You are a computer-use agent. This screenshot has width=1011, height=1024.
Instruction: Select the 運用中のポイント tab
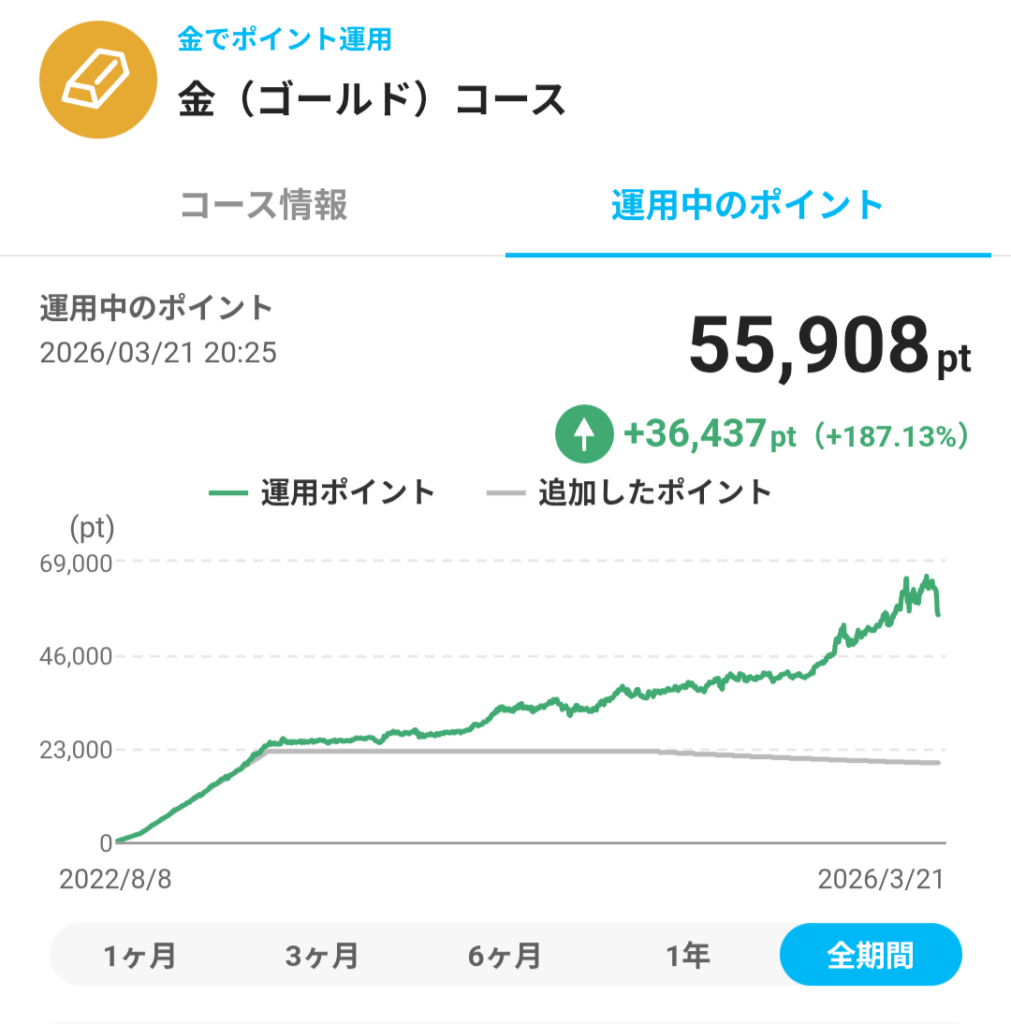point(747,205)
